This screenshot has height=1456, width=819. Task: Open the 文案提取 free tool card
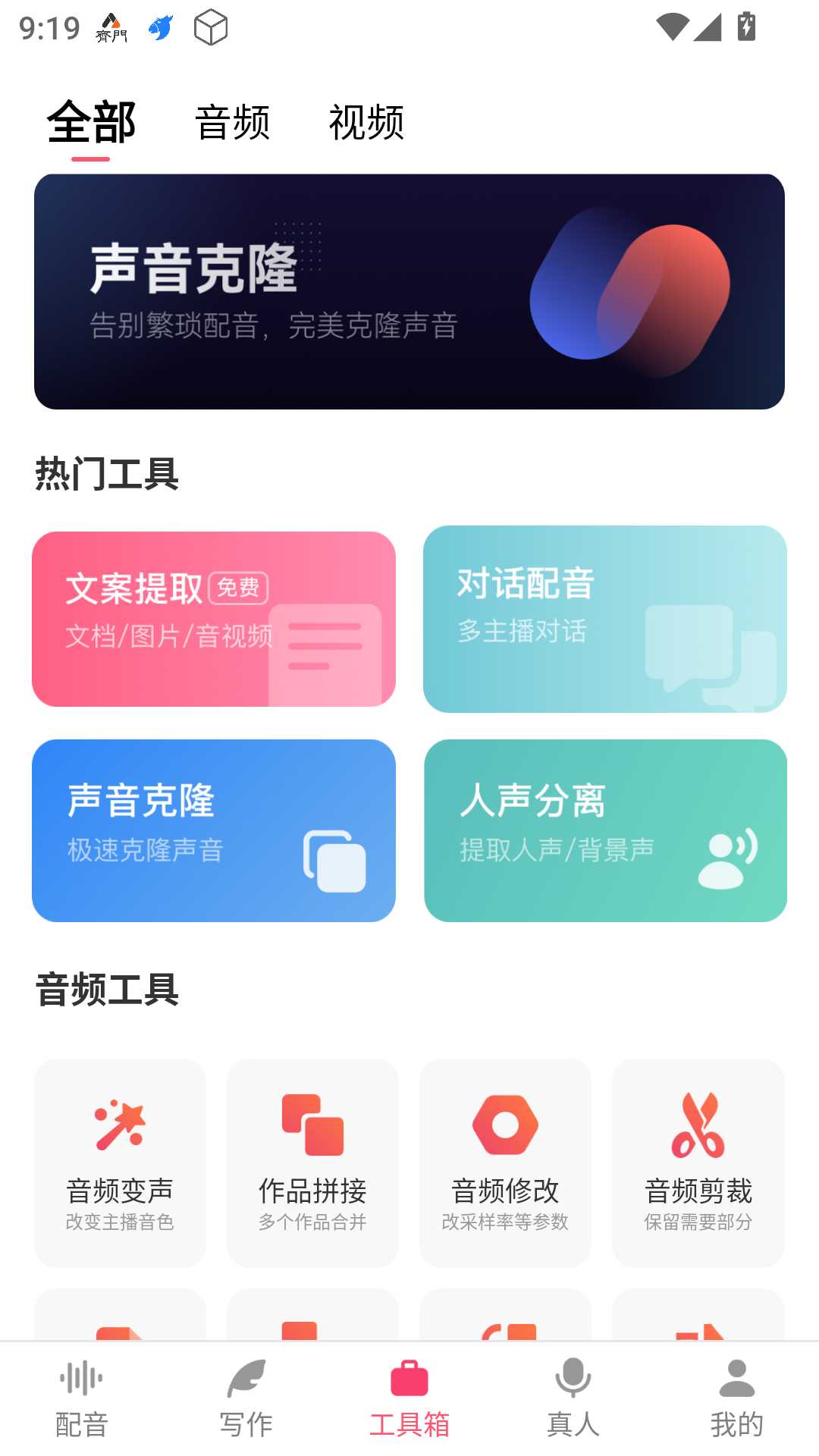tap(214, 619)
